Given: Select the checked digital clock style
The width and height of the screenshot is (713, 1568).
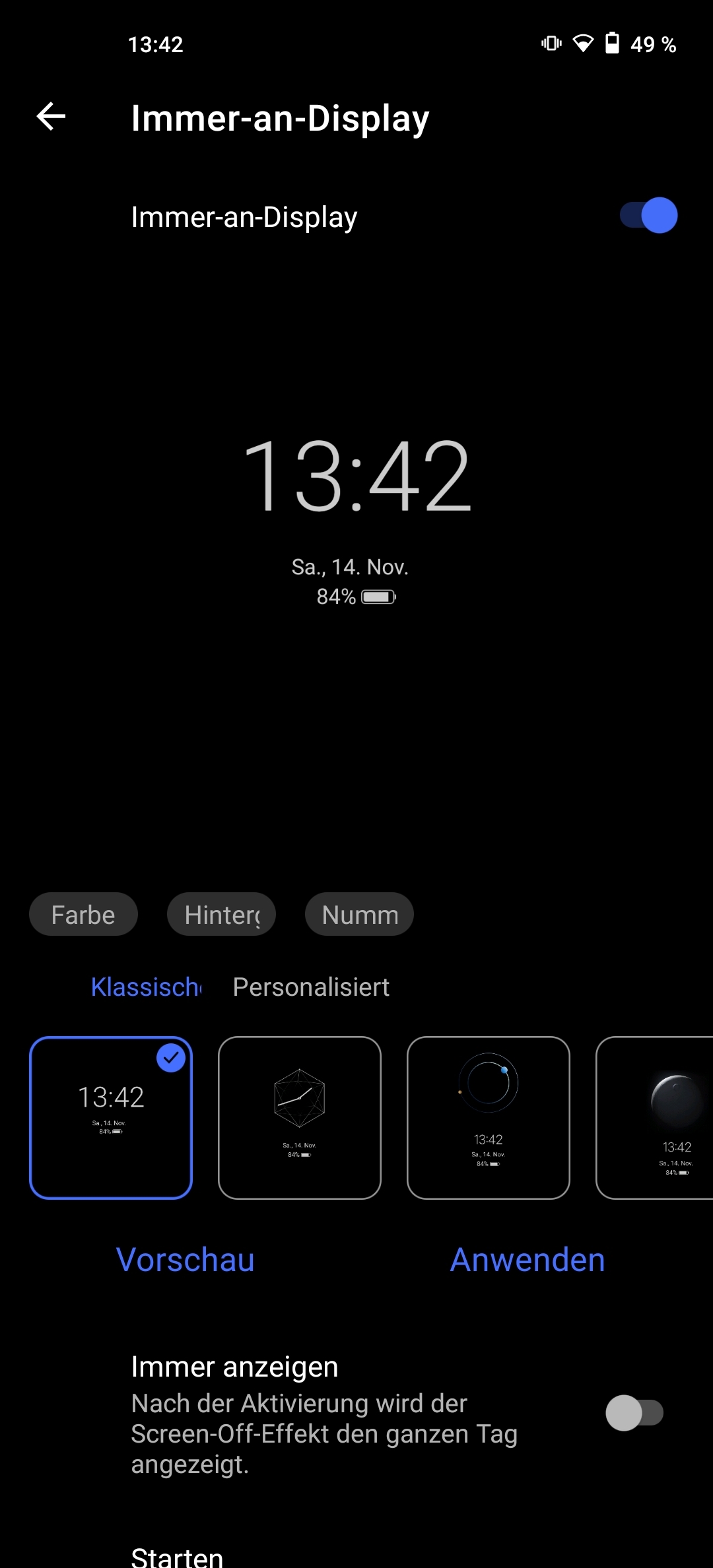Looking at the screenshot, I should [x=111, y=1117].
